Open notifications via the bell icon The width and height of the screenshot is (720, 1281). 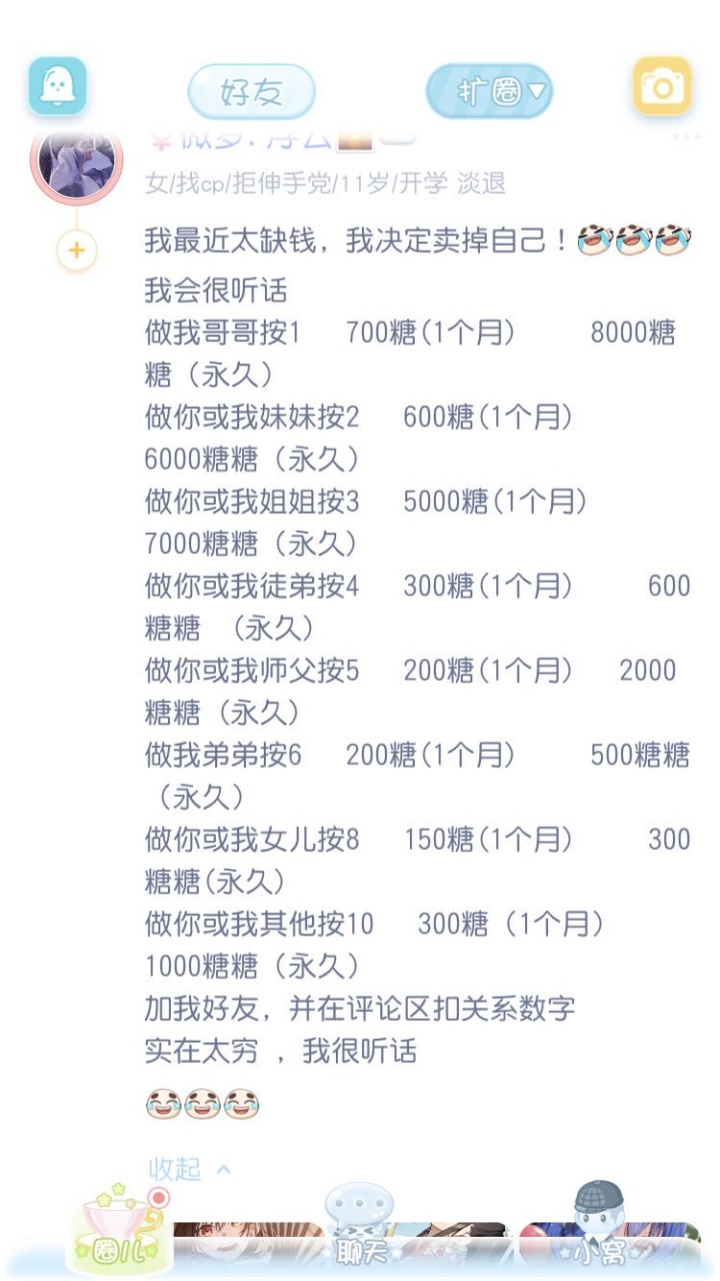pyautogui.click(x=57, y=88)
